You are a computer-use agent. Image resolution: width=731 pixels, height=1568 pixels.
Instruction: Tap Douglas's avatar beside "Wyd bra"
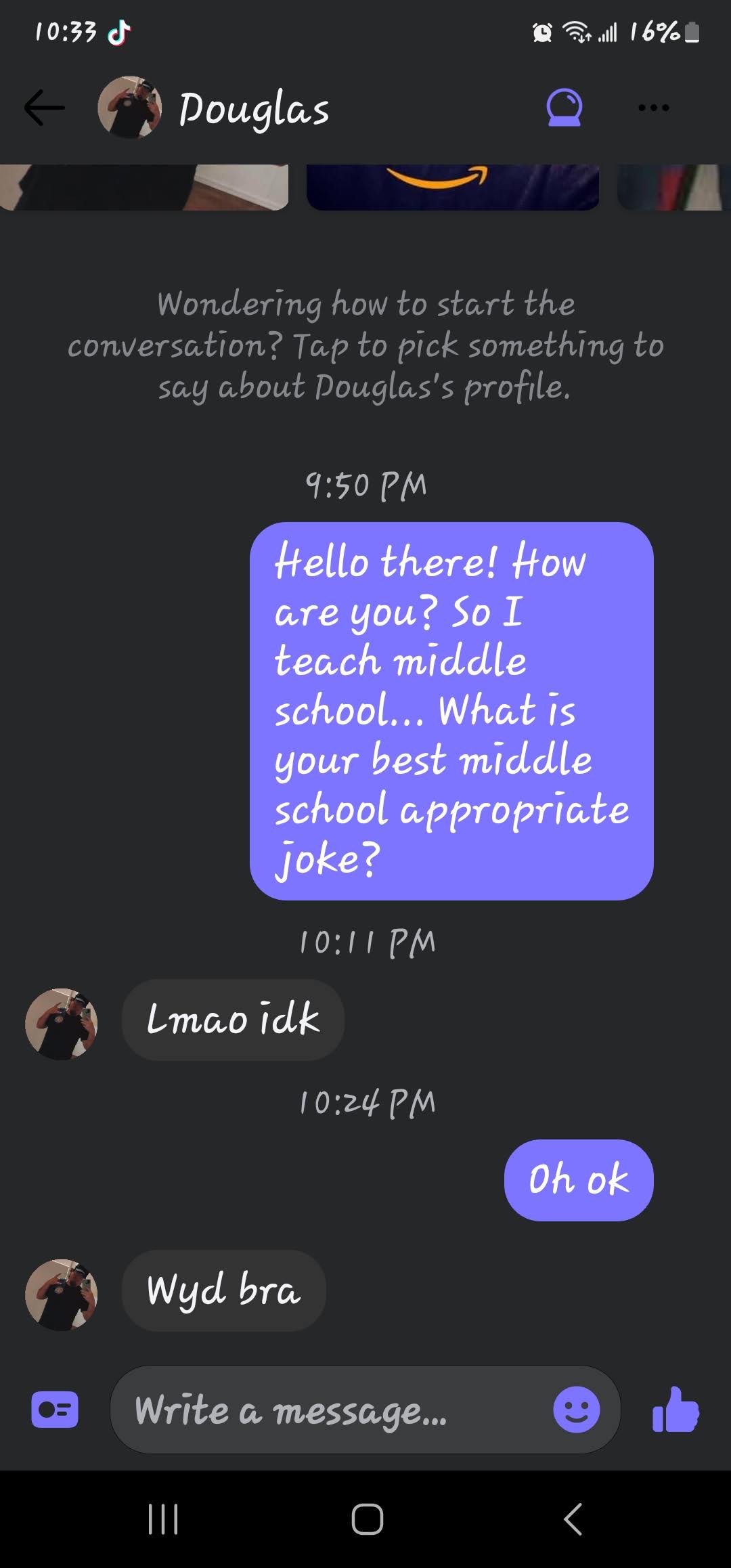pyautogui.click(x=62, y=1294)
